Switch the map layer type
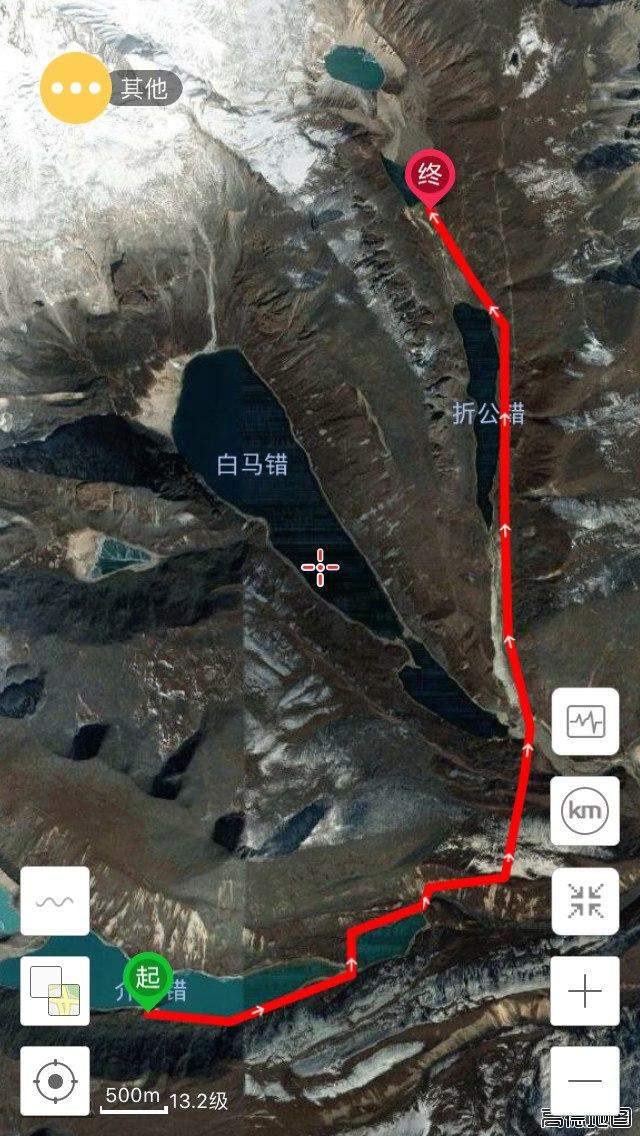Image resolution: width=640 pixels, height=1136 pixels. click(x=55, y=991)
